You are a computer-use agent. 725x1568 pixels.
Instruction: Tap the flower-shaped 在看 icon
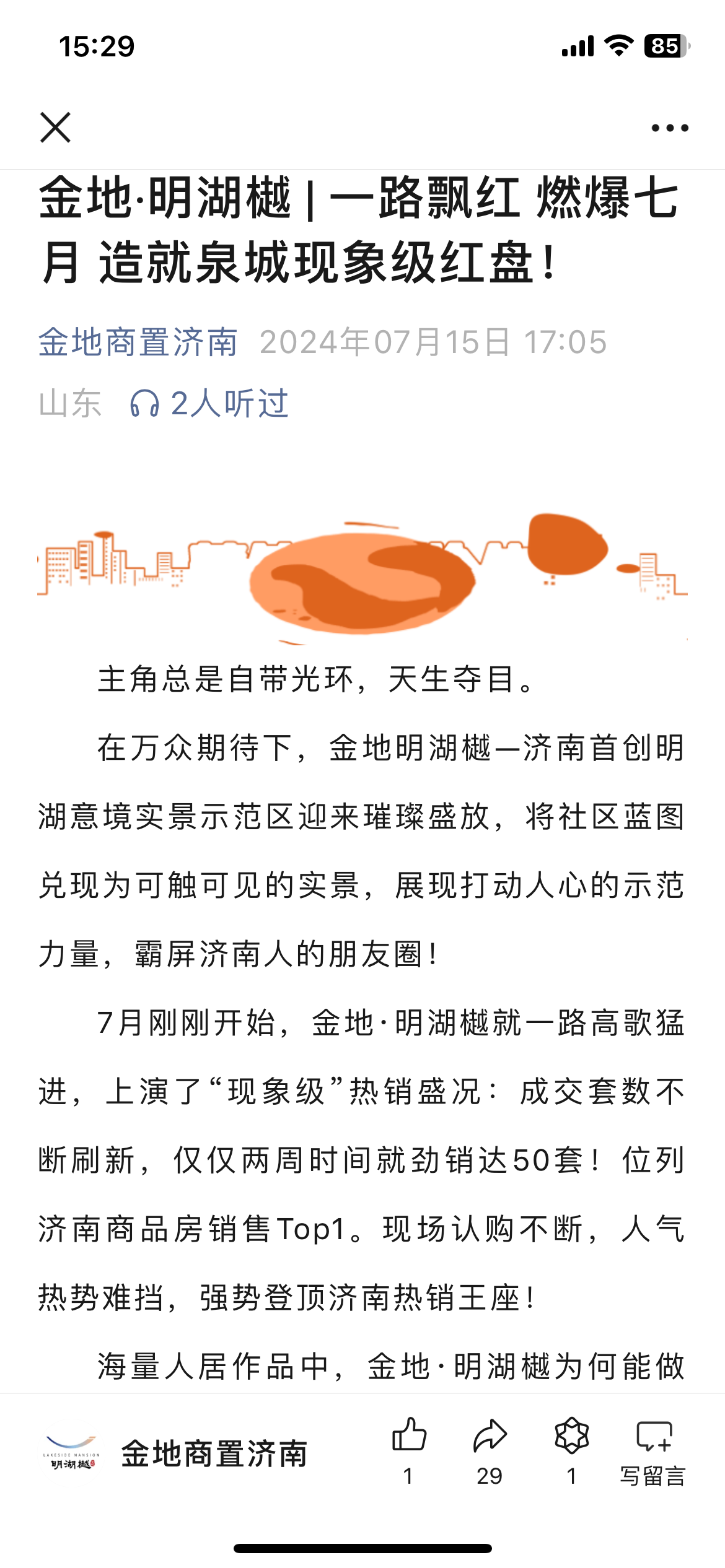[571, 1436]
